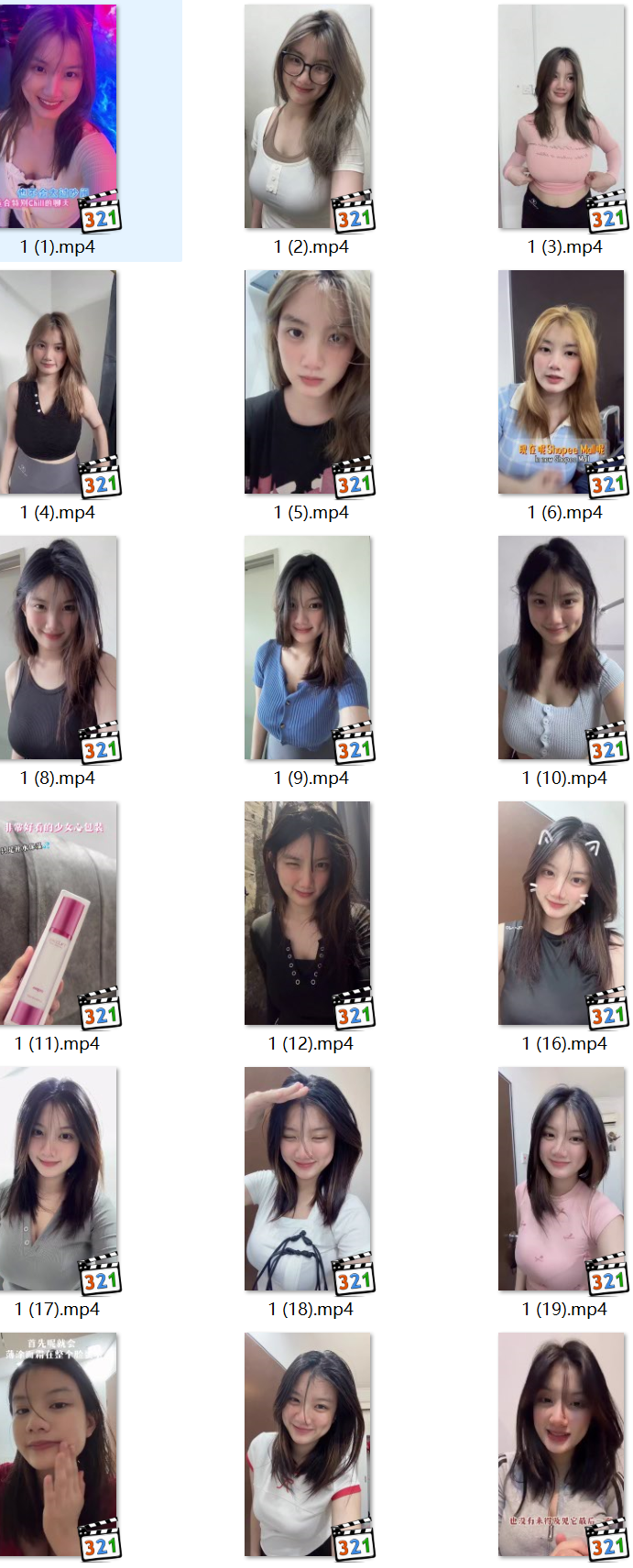Choose the 1 (5).mp4 video file
Viewport: 633px width, 1568px height.
pyautogui.click(x=308, y=383)
